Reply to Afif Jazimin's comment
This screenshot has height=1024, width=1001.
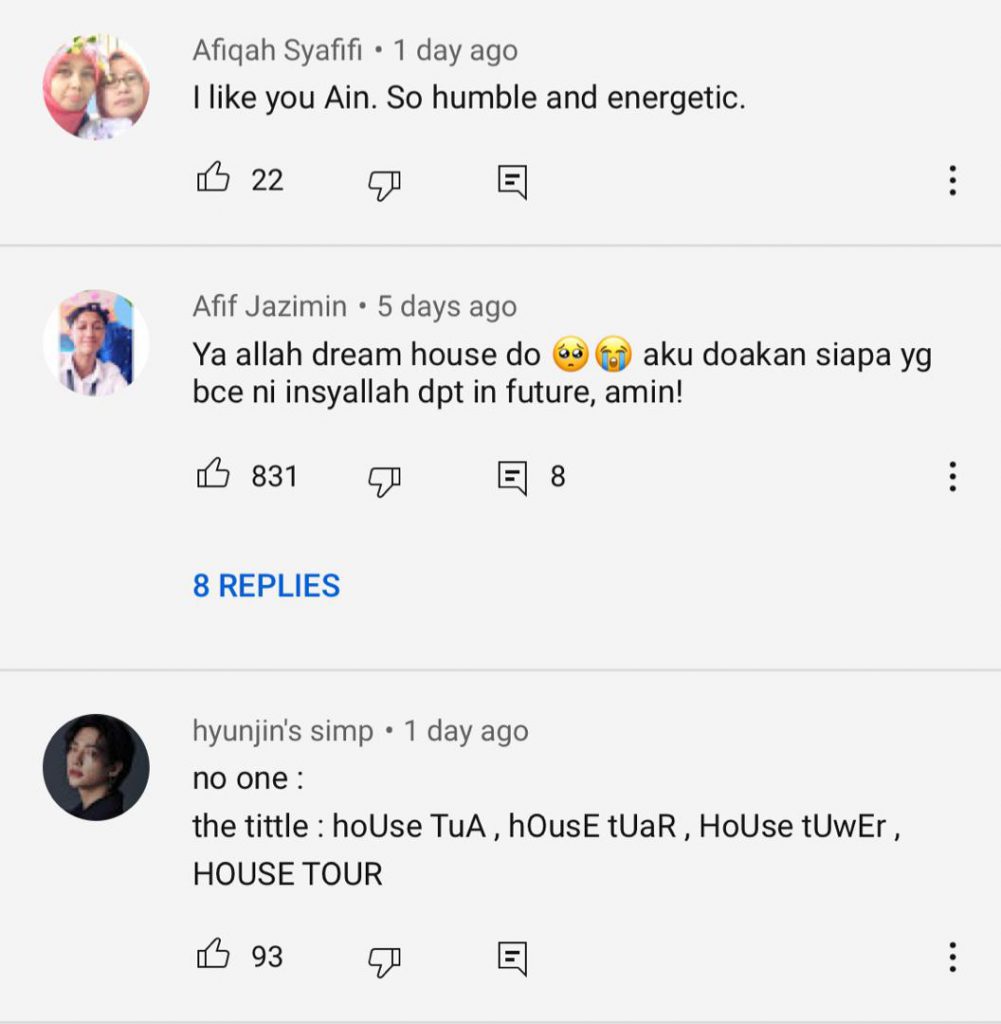[x=512, y=478]
